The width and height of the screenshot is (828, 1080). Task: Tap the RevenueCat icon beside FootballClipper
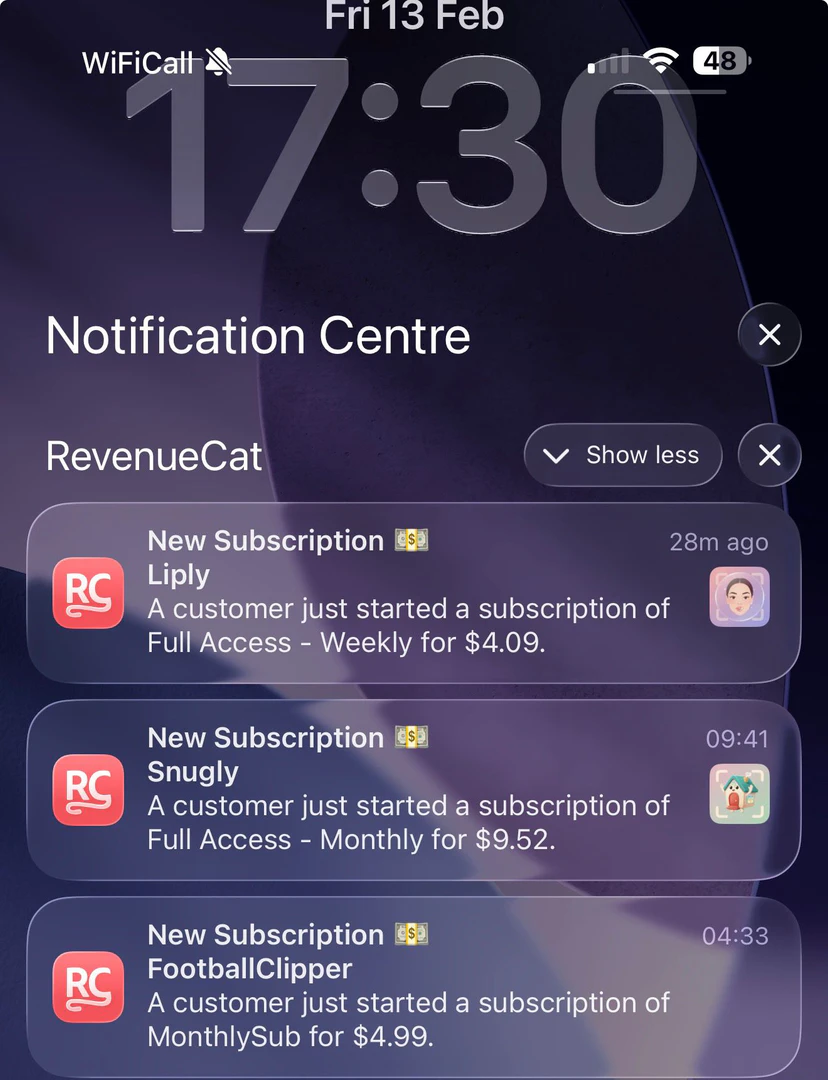pos(88,987)
